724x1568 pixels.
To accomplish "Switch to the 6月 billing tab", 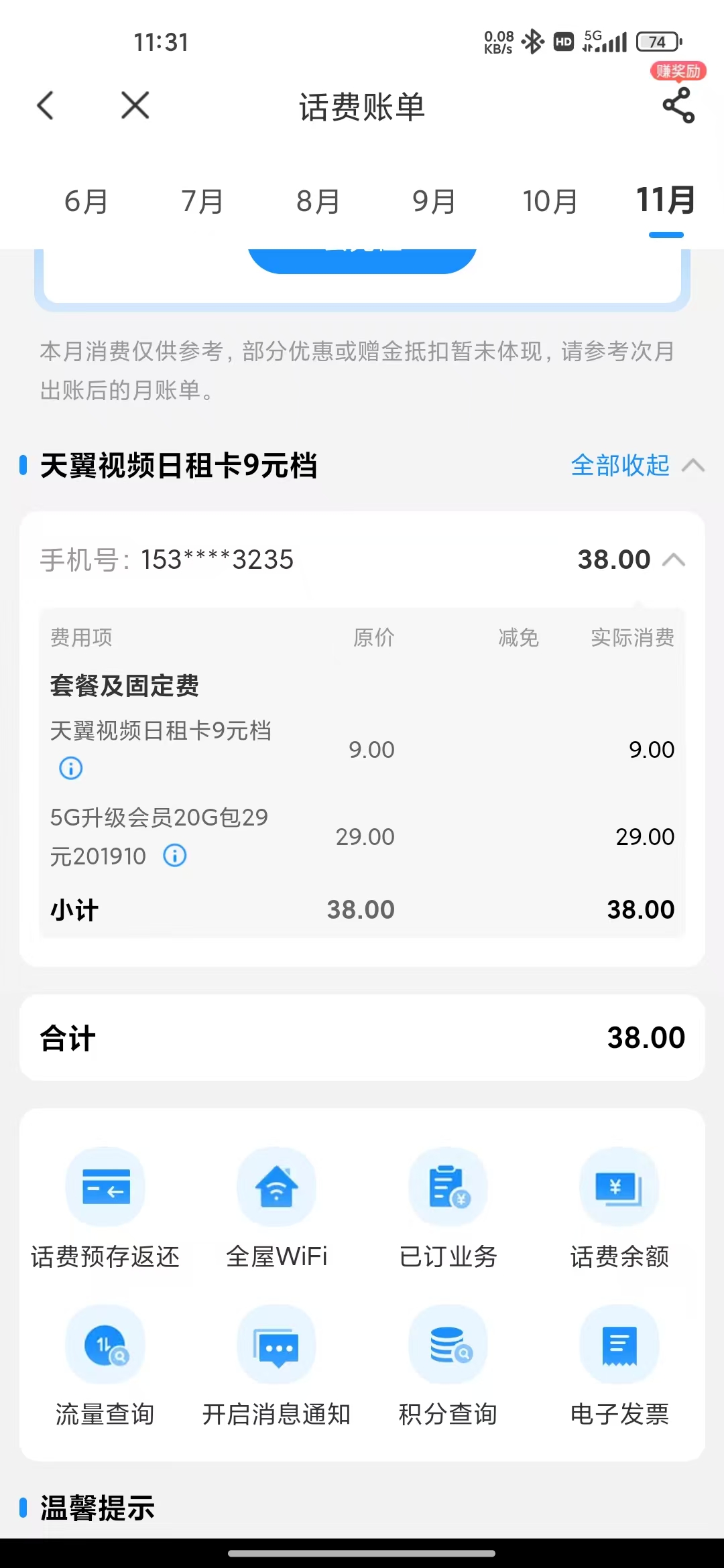I will click(85, 199).
